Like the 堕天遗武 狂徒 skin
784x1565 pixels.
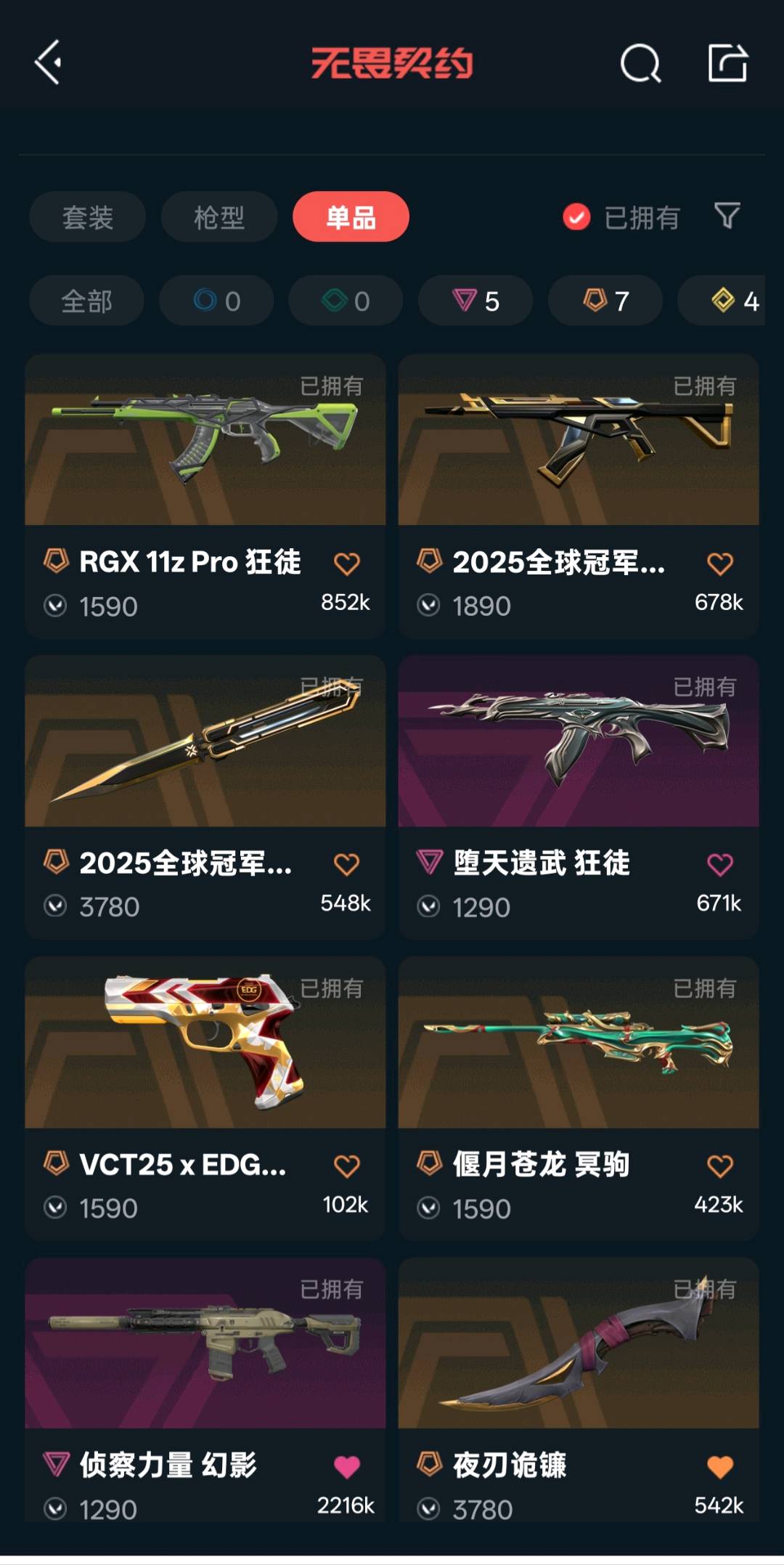click(720, 864)
